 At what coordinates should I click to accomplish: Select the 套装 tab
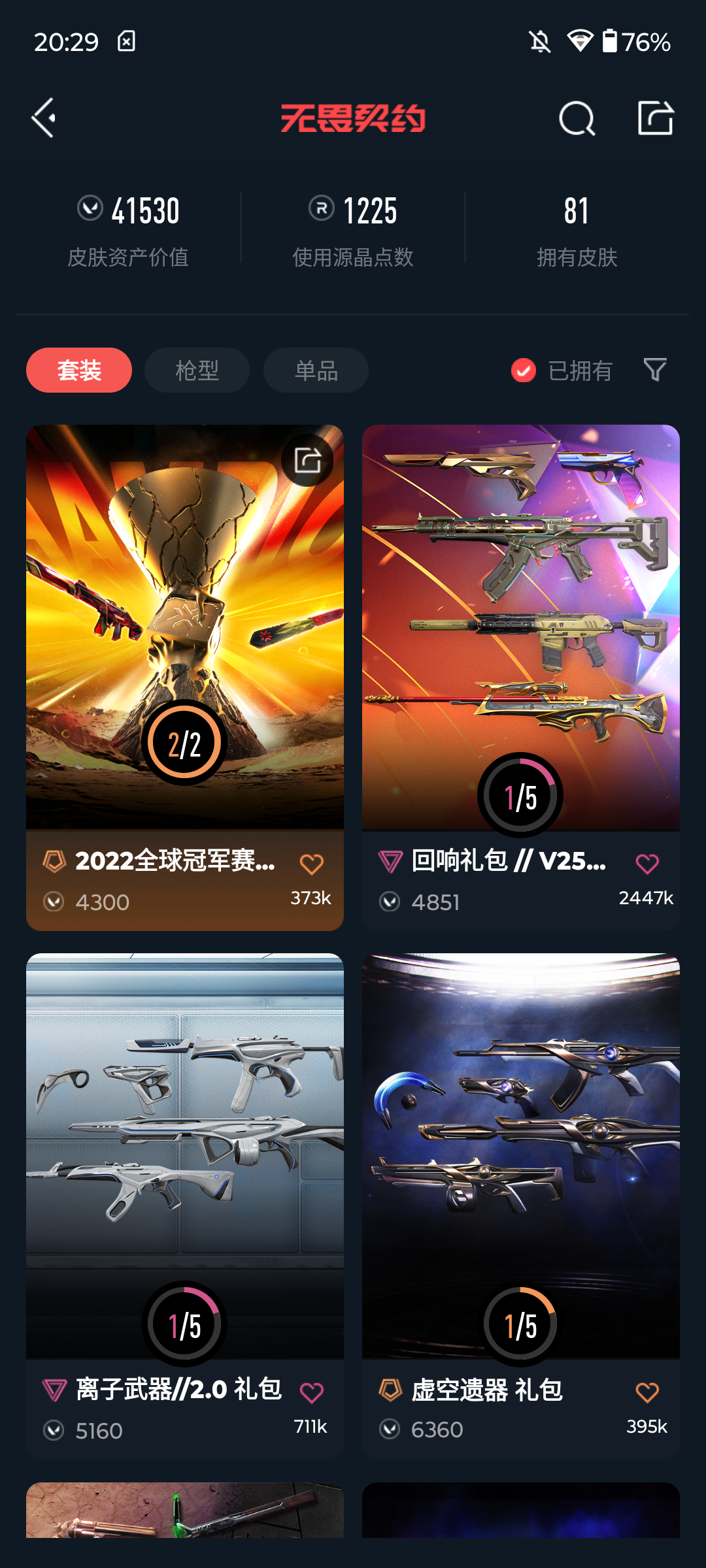[x=79, y=370]
